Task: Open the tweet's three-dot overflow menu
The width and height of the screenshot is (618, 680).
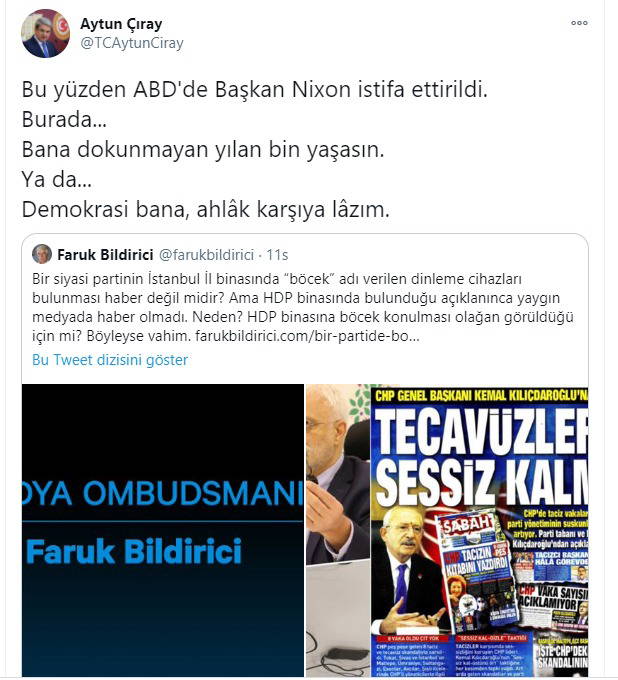Action: tap(579, 22)
